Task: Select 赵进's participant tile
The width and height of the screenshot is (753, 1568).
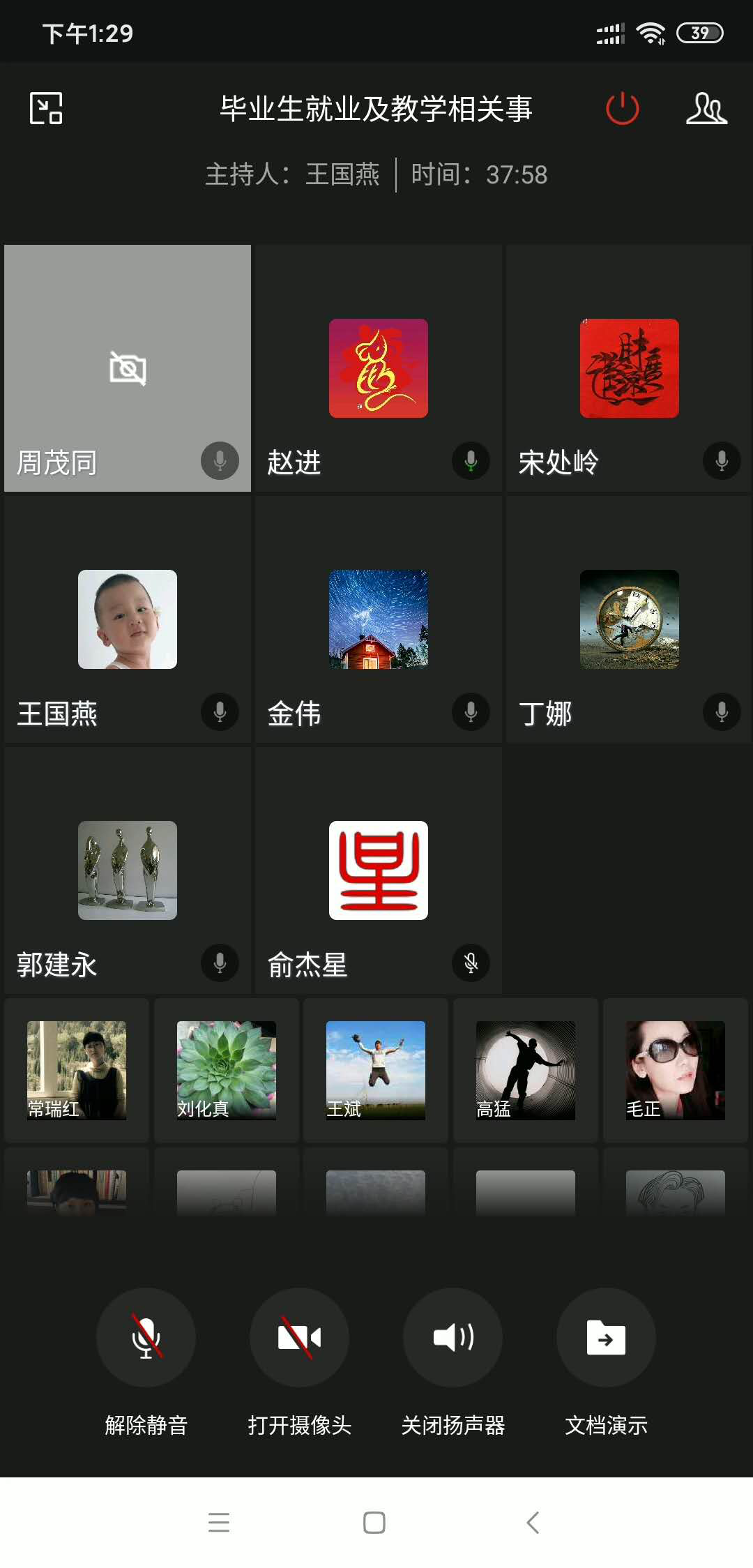Action: click(379, 368)
